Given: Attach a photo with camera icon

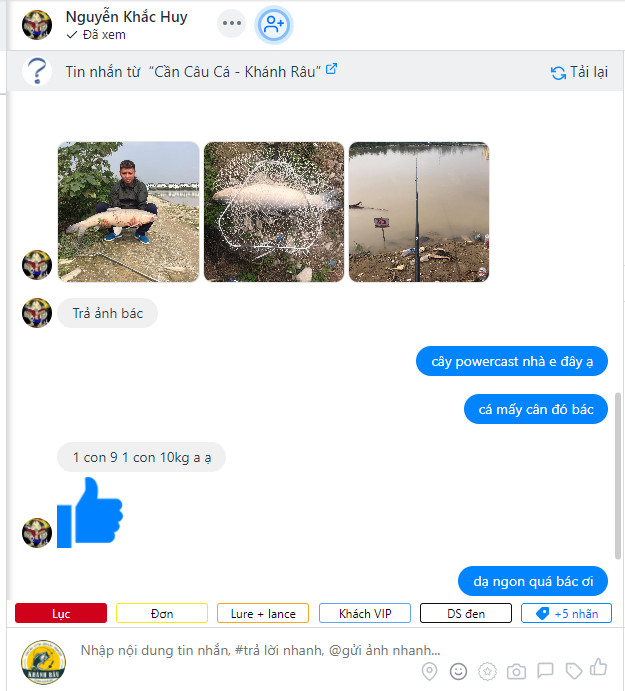Looking at the screenshot, I should pyautogui.click(x=516, y=671).
